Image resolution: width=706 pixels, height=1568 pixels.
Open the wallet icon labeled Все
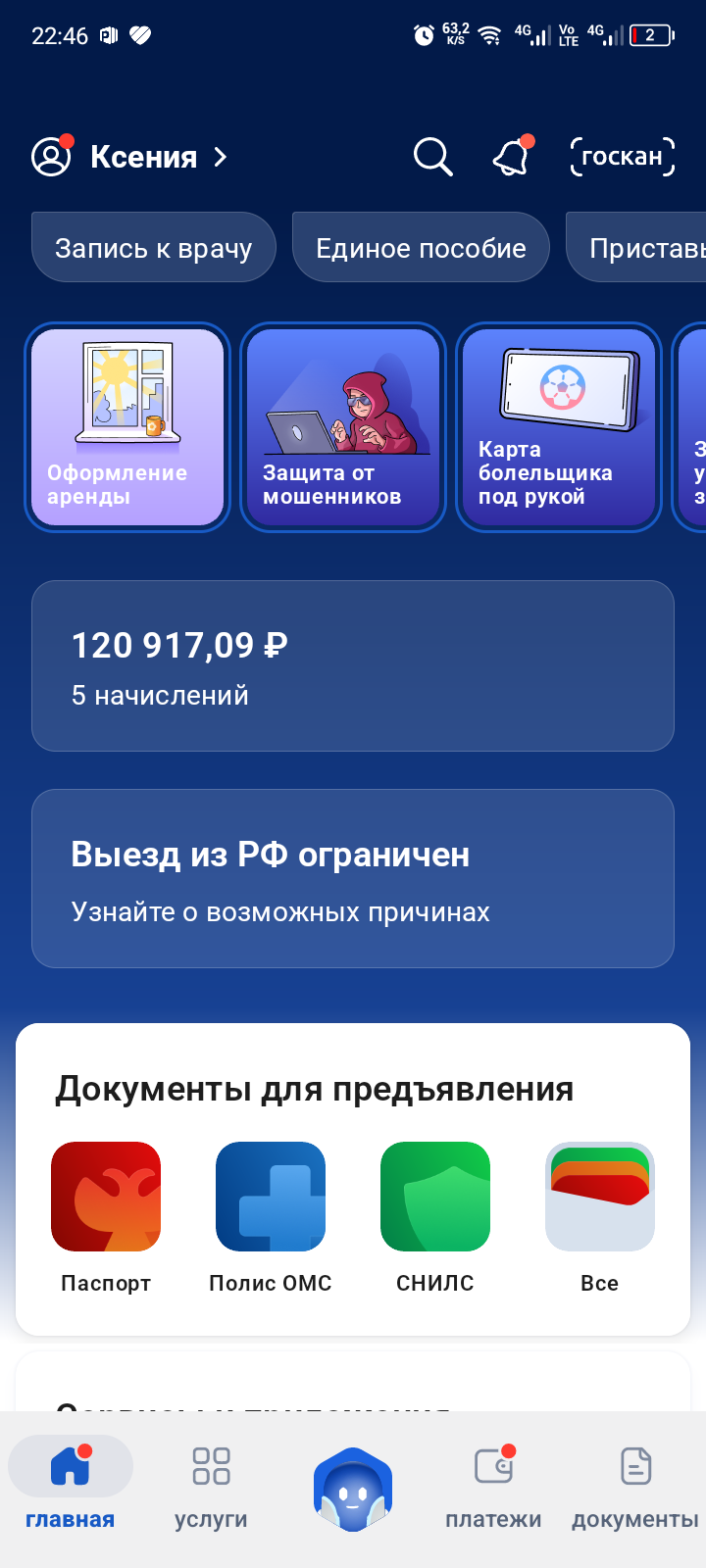click(x=600, y=1196)
